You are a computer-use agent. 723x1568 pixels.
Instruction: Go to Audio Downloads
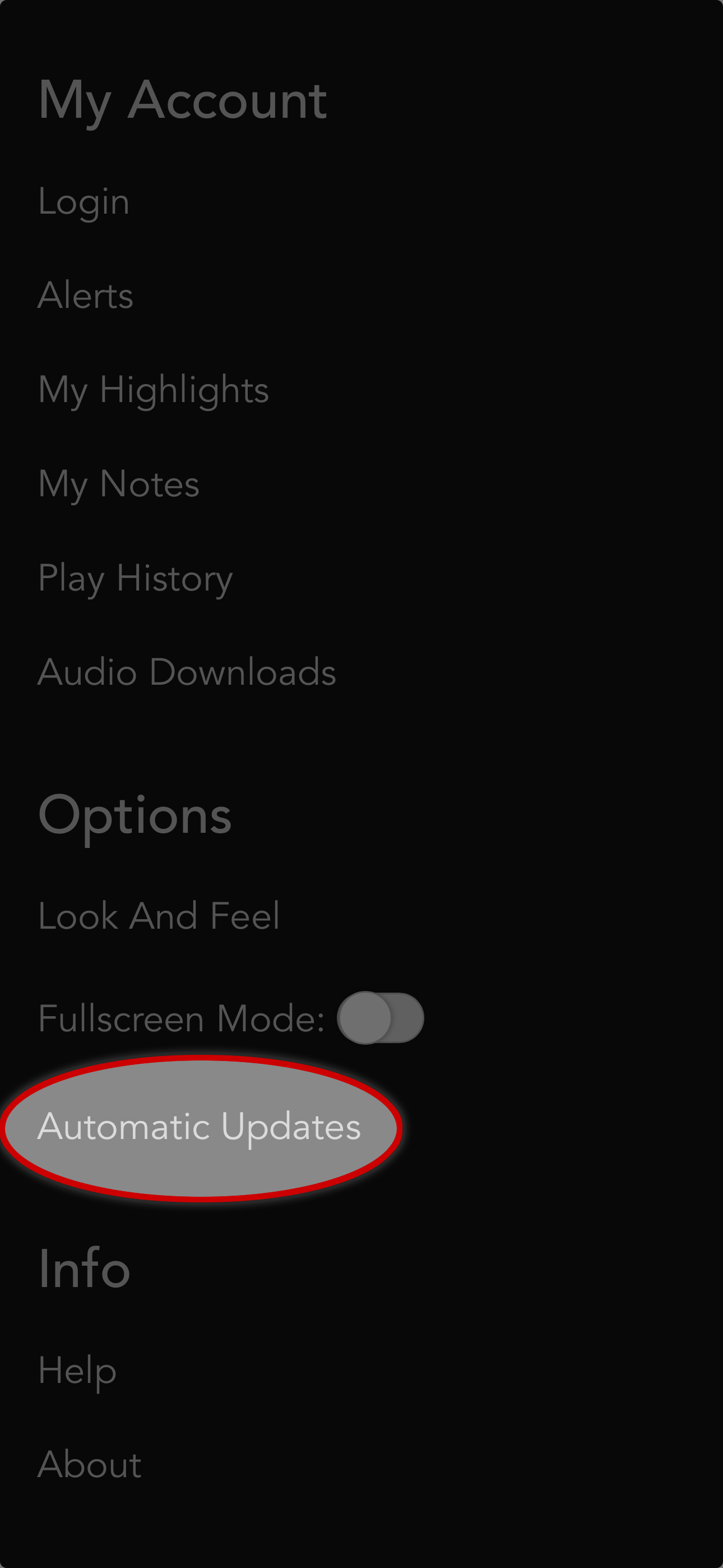pos(187,672)
